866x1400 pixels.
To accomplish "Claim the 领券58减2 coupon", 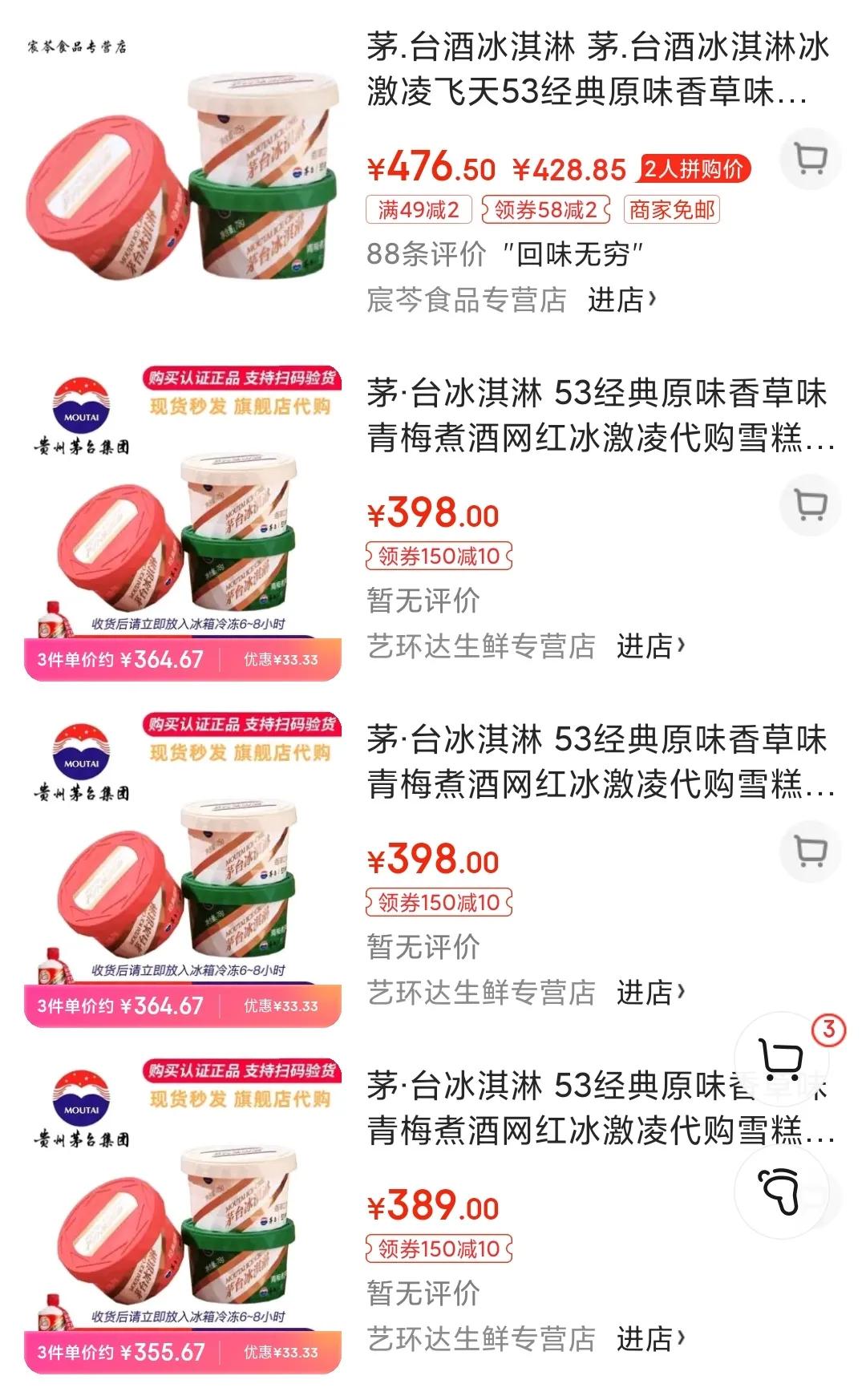I will click(x=544, y=209).
